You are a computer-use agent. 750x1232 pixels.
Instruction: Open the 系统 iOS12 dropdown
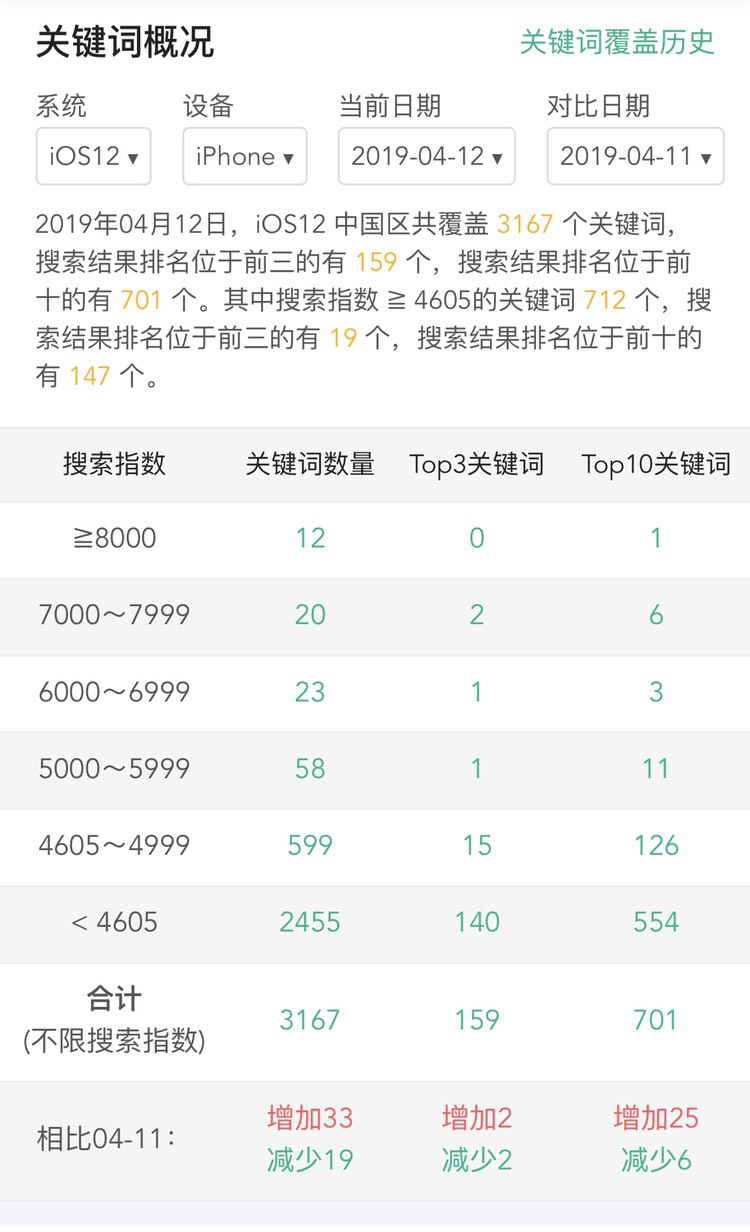(x=93, y=156)
